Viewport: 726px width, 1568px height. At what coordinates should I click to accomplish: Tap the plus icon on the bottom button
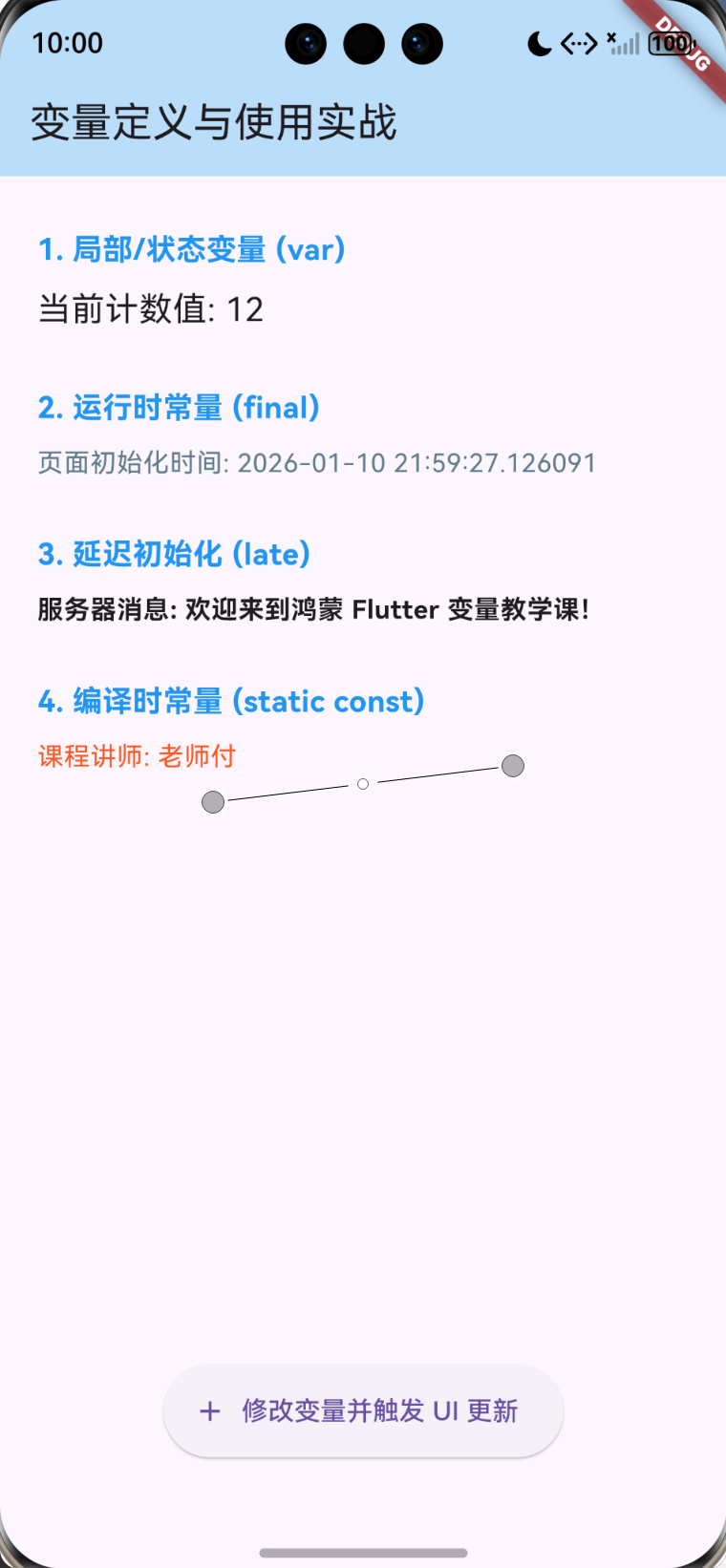click(x=209, y=1410)
